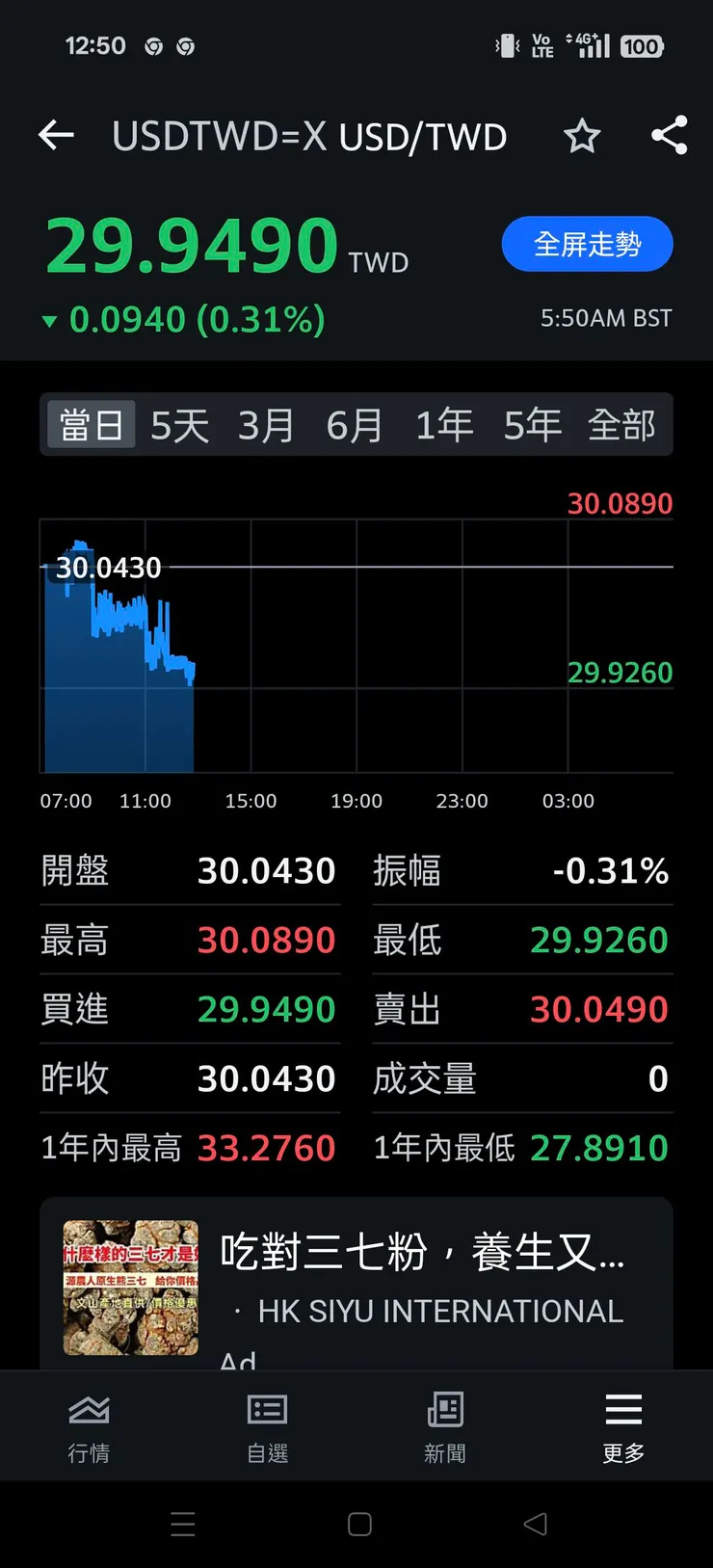Choose the 6月 time period
This screenshot has width=713, height=1568.
click(x=356, y=424)
